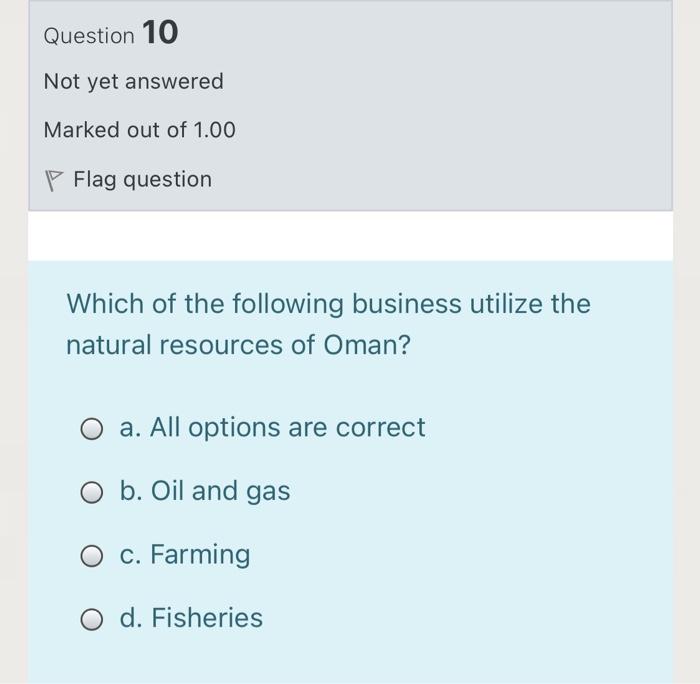Select option a. All options are correct

[92, 429]
